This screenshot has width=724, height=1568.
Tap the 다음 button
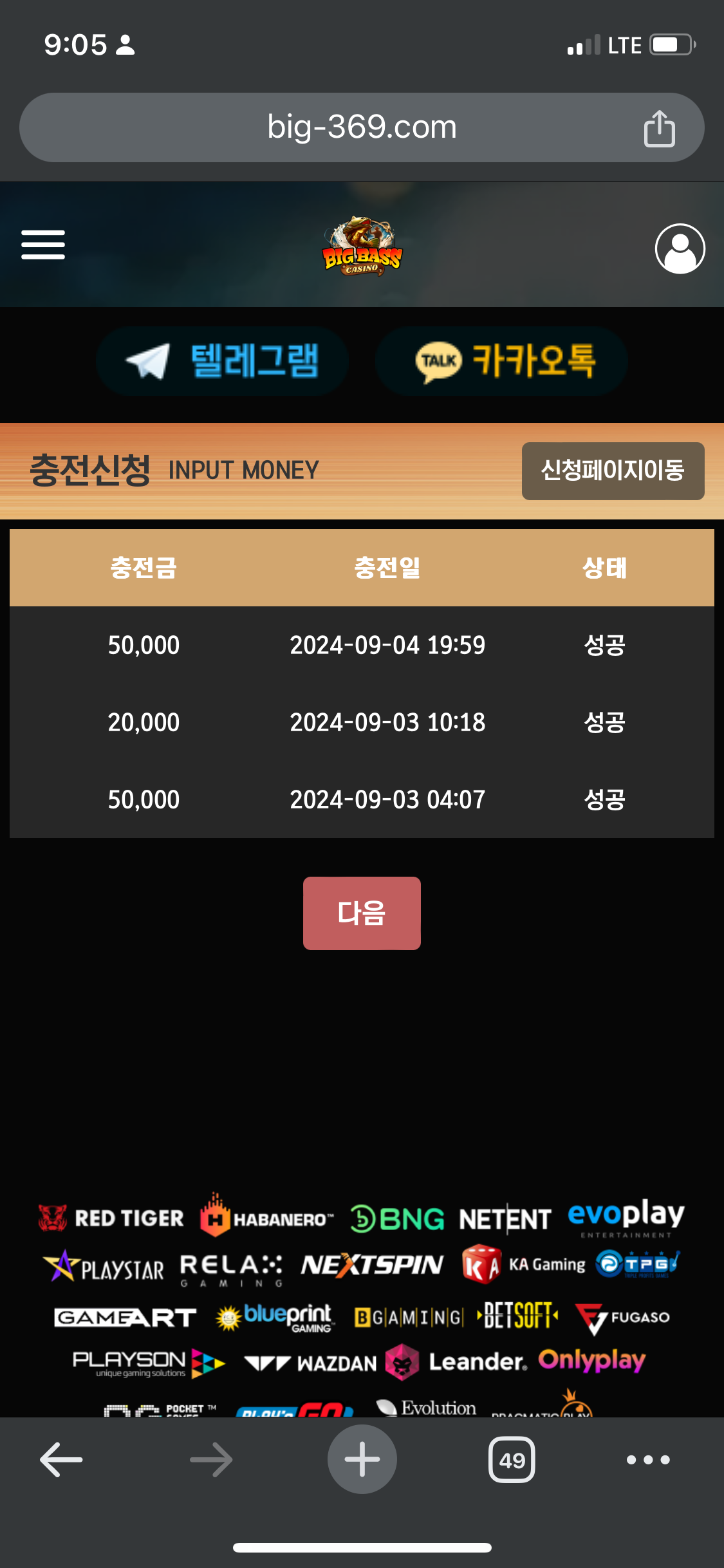pos(362,913)
